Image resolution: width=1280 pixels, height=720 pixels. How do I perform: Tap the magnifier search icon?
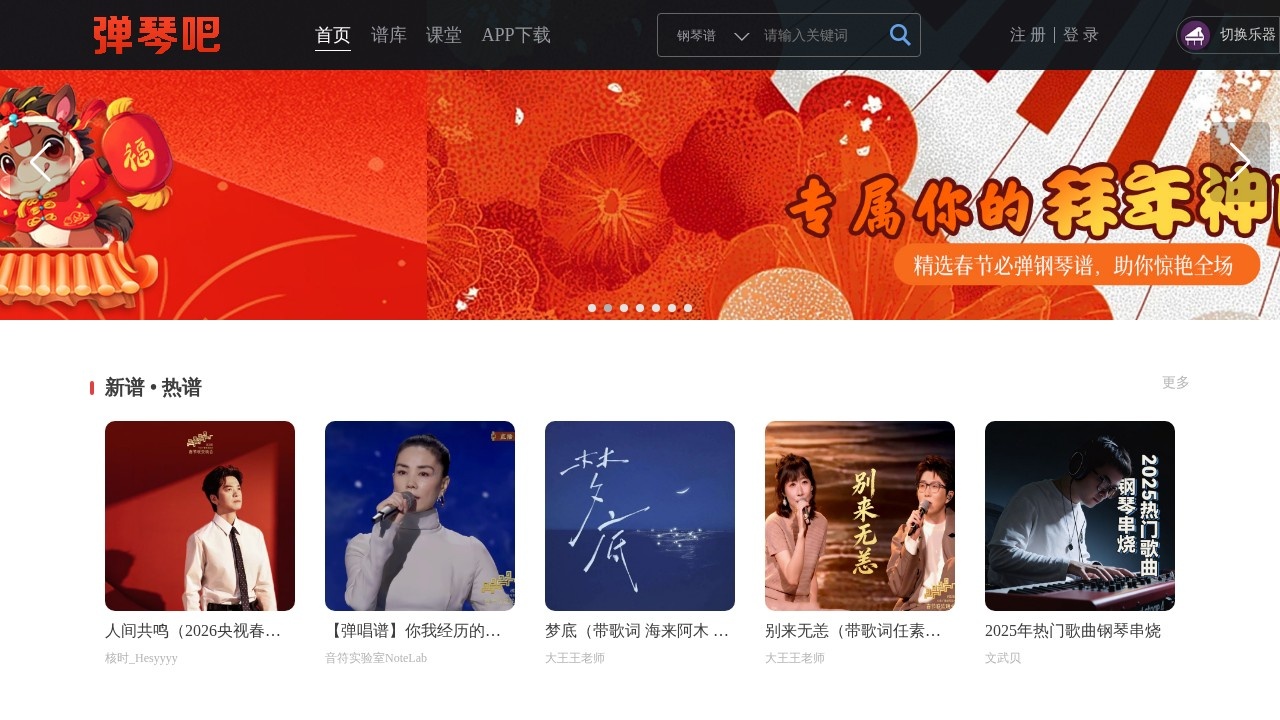900,35
